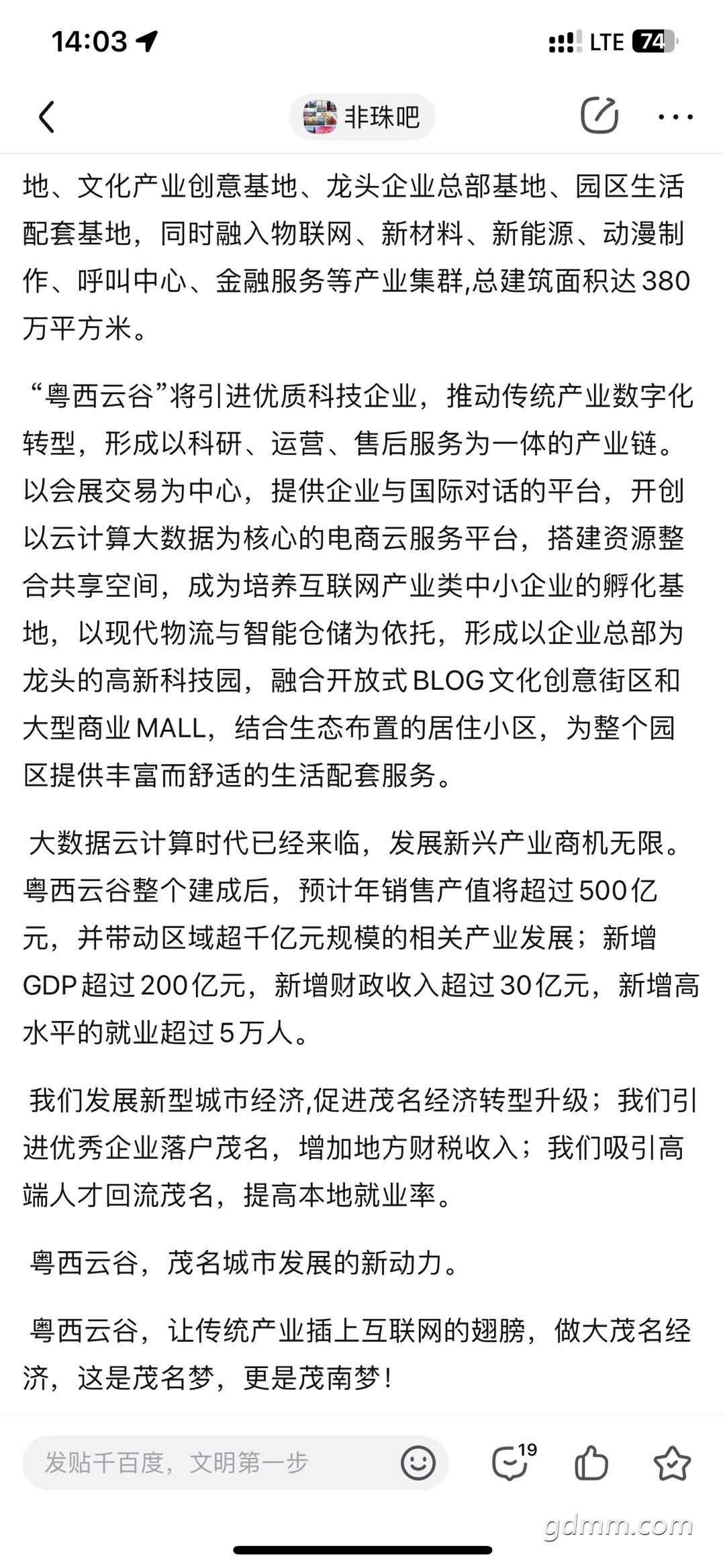Tap the edit-share icon in top bar
This screenshot has height=1568, width=725.
click(599, 116)
